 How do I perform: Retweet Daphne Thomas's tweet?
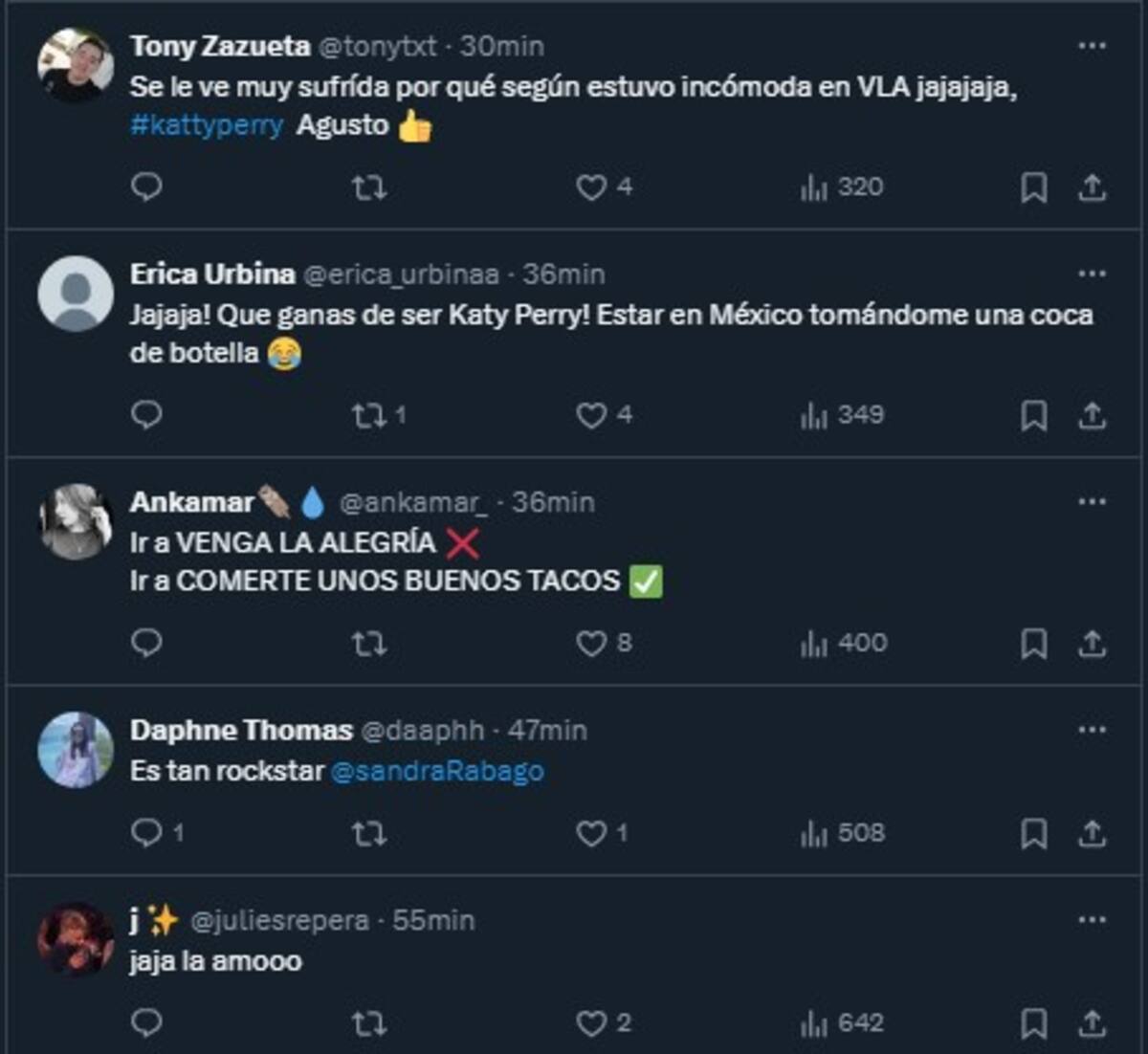368,833
